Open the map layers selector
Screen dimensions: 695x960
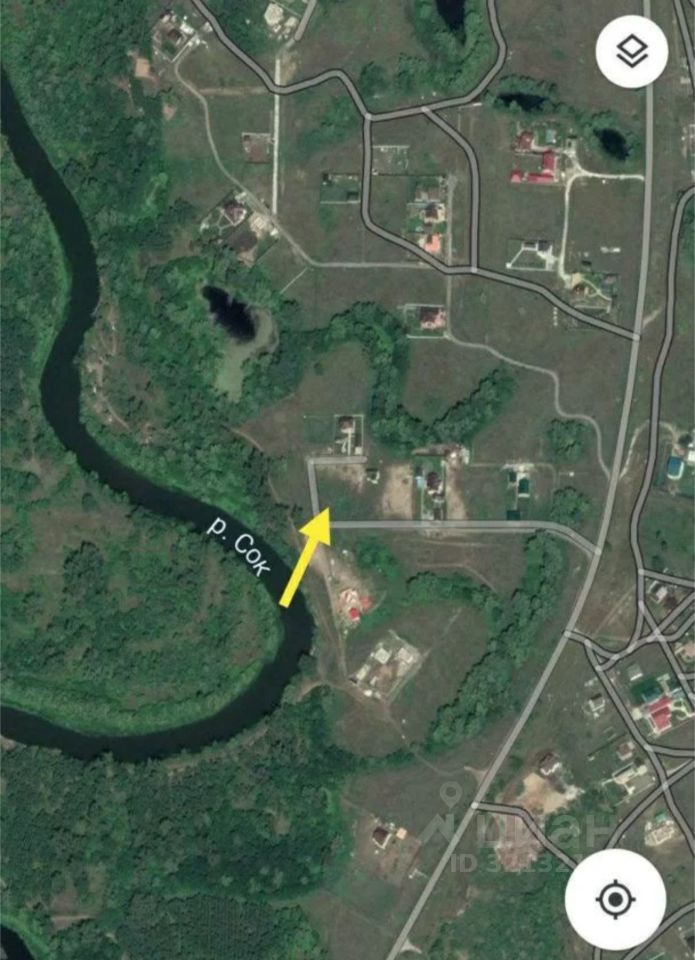[631, 52]
